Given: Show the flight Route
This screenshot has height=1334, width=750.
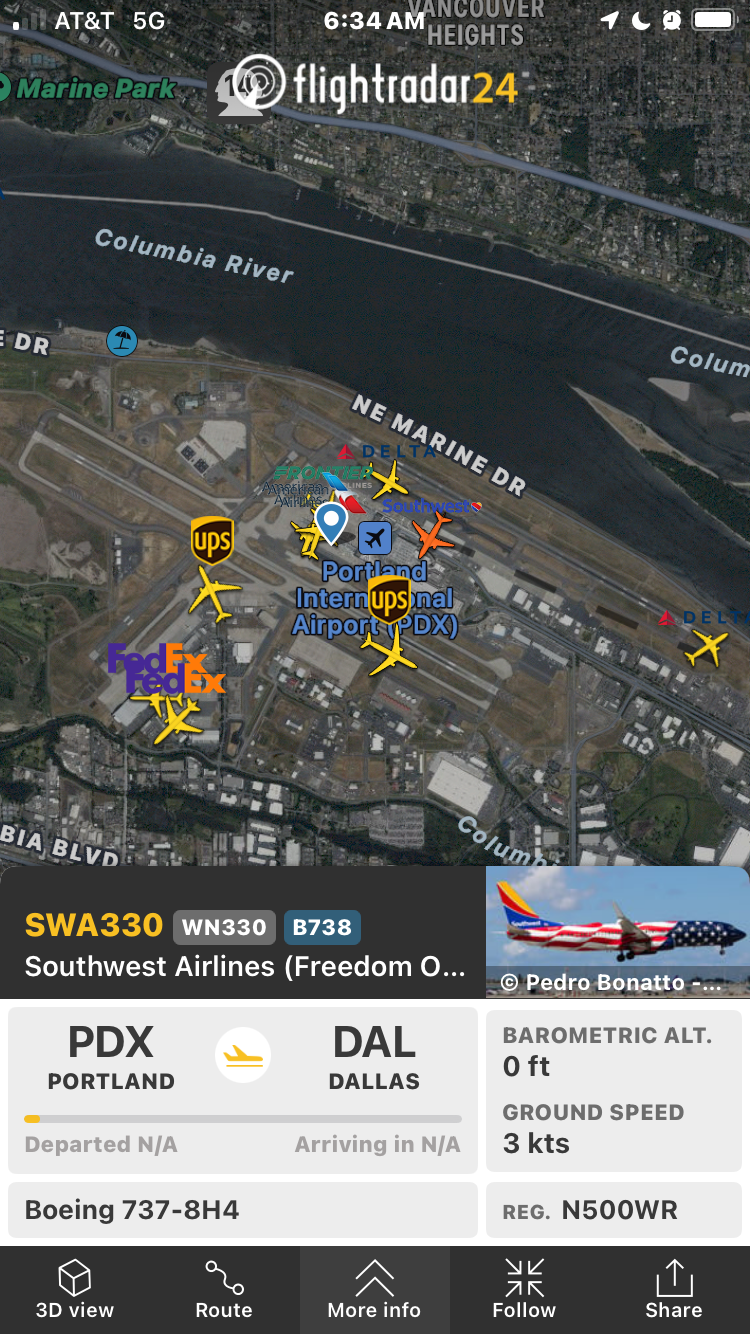Looking at the screenshot, I should [x=224, y=1290].
